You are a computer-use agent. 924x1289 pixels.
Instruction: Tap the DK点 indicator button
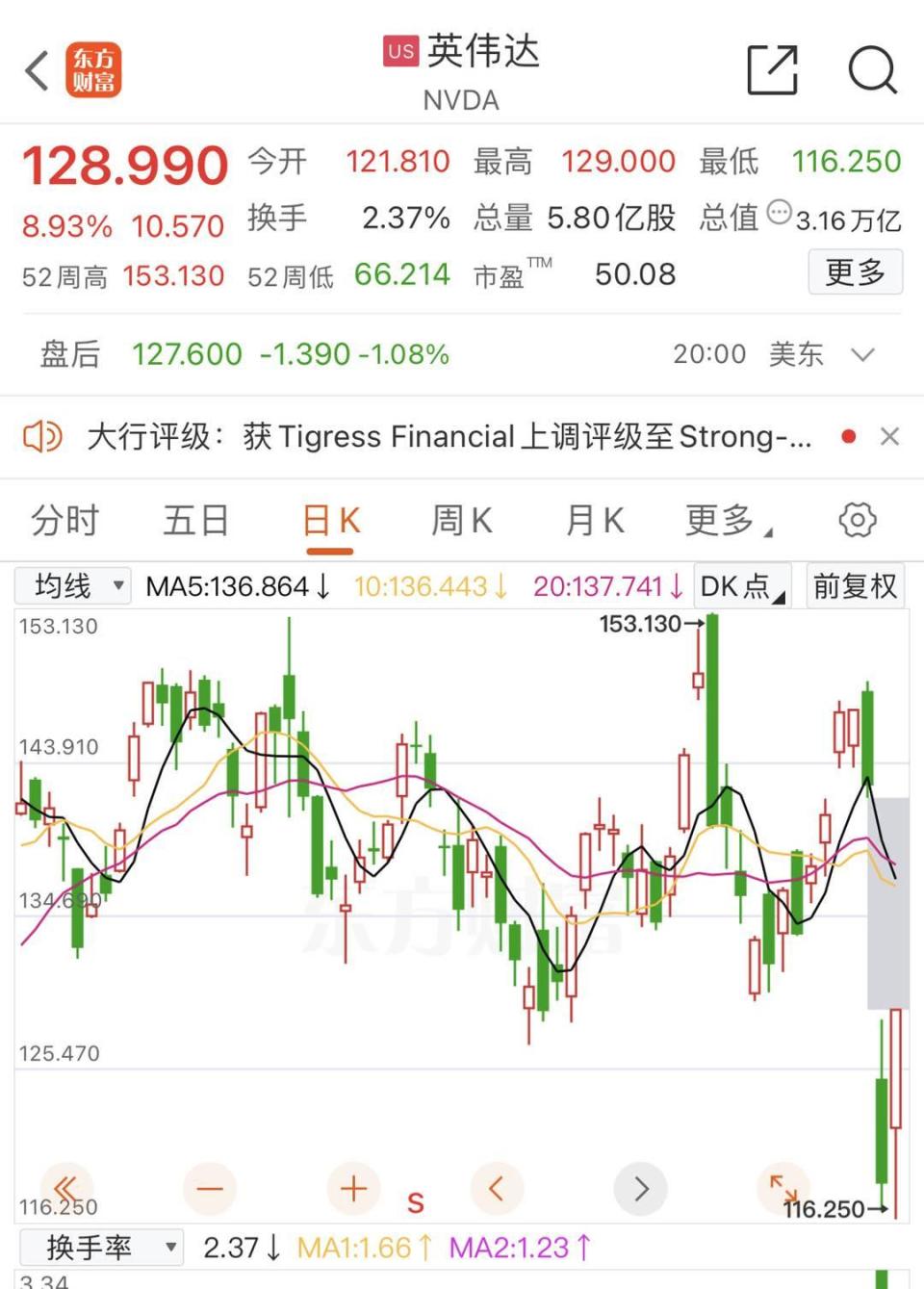741,585
